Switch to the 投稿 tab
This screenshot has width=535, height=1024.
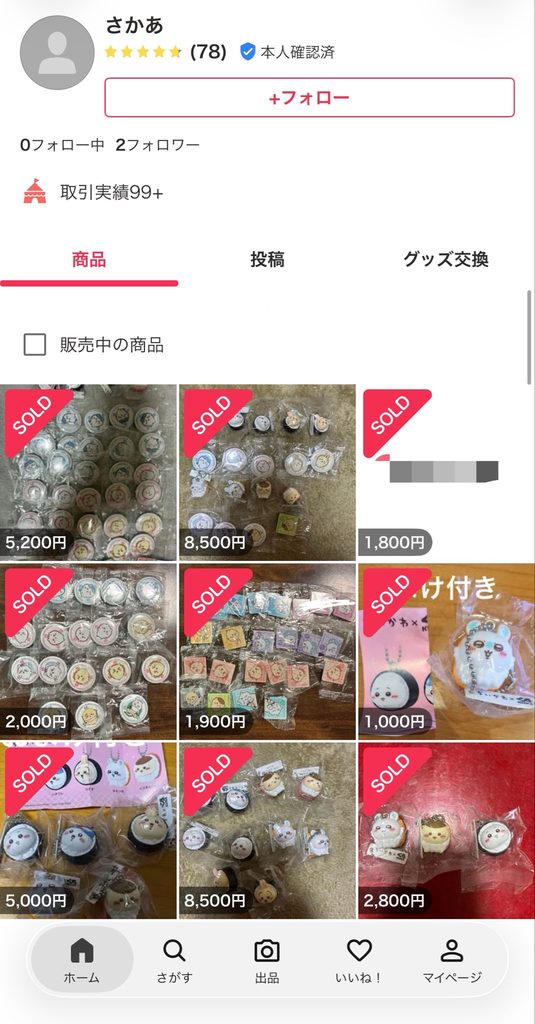pyautogui.click(x=267, y=260)
